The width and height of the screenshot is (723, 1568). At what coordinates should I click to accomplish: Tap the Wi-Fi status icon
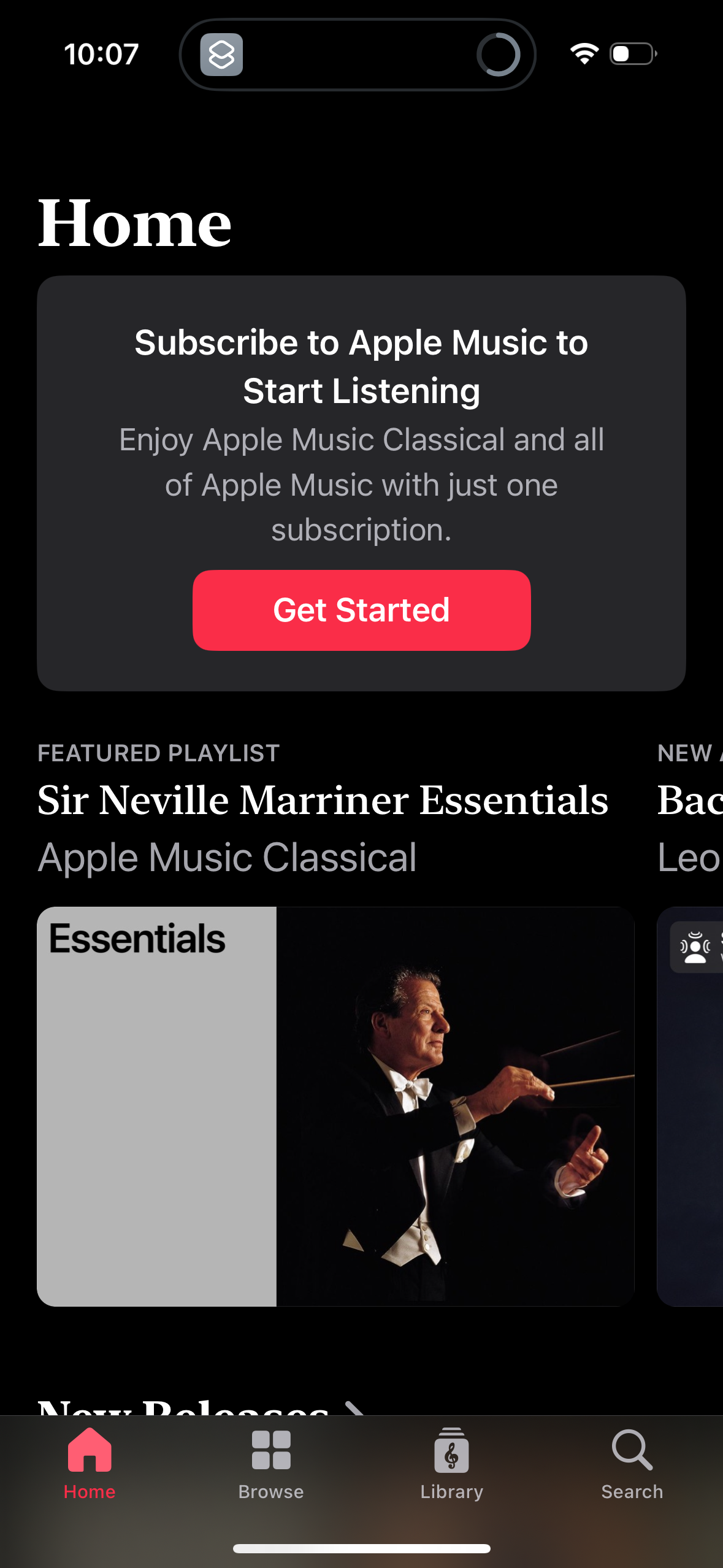583,54
